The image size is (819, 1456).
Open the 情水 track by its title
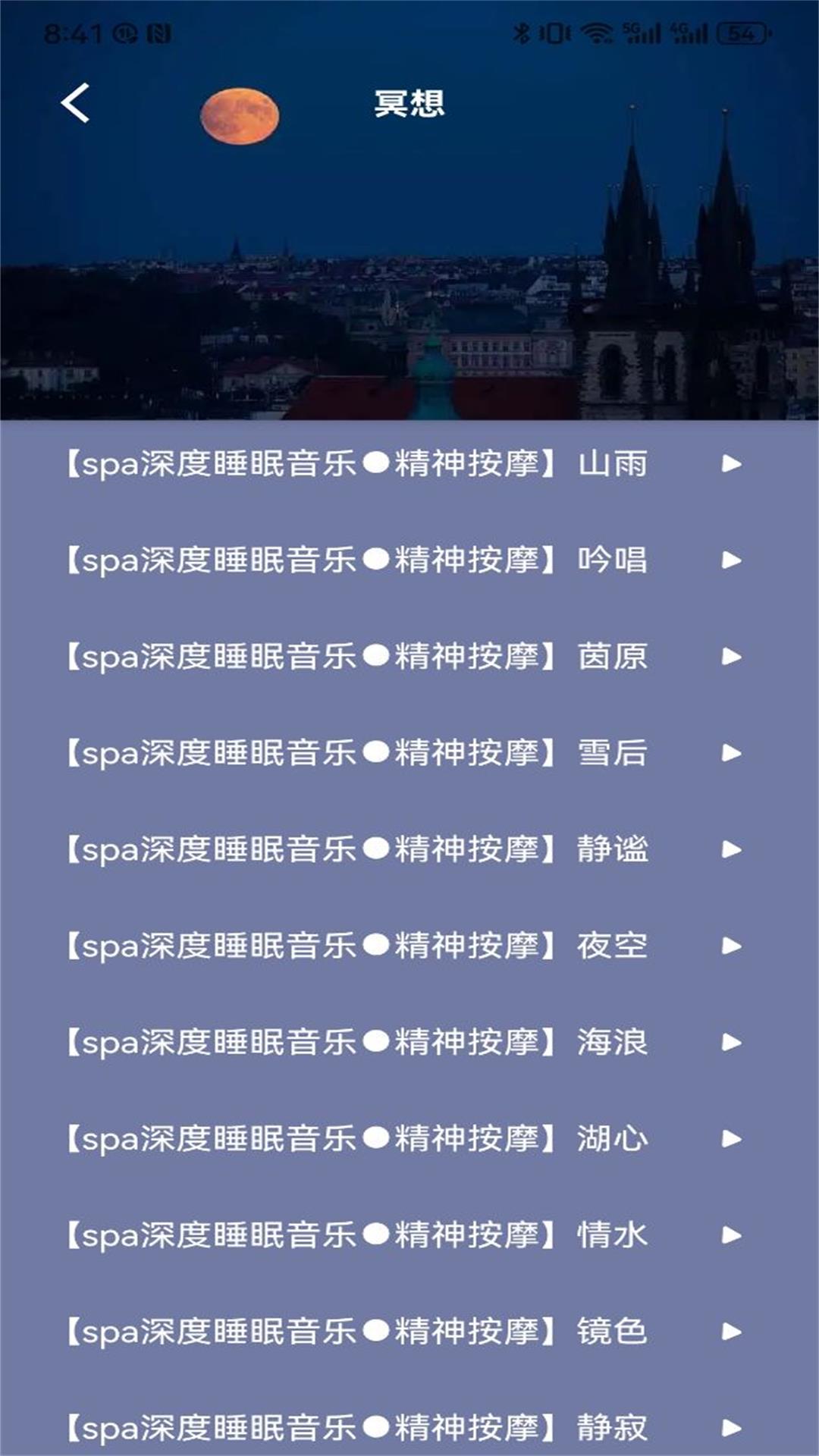pos(356,1234)
